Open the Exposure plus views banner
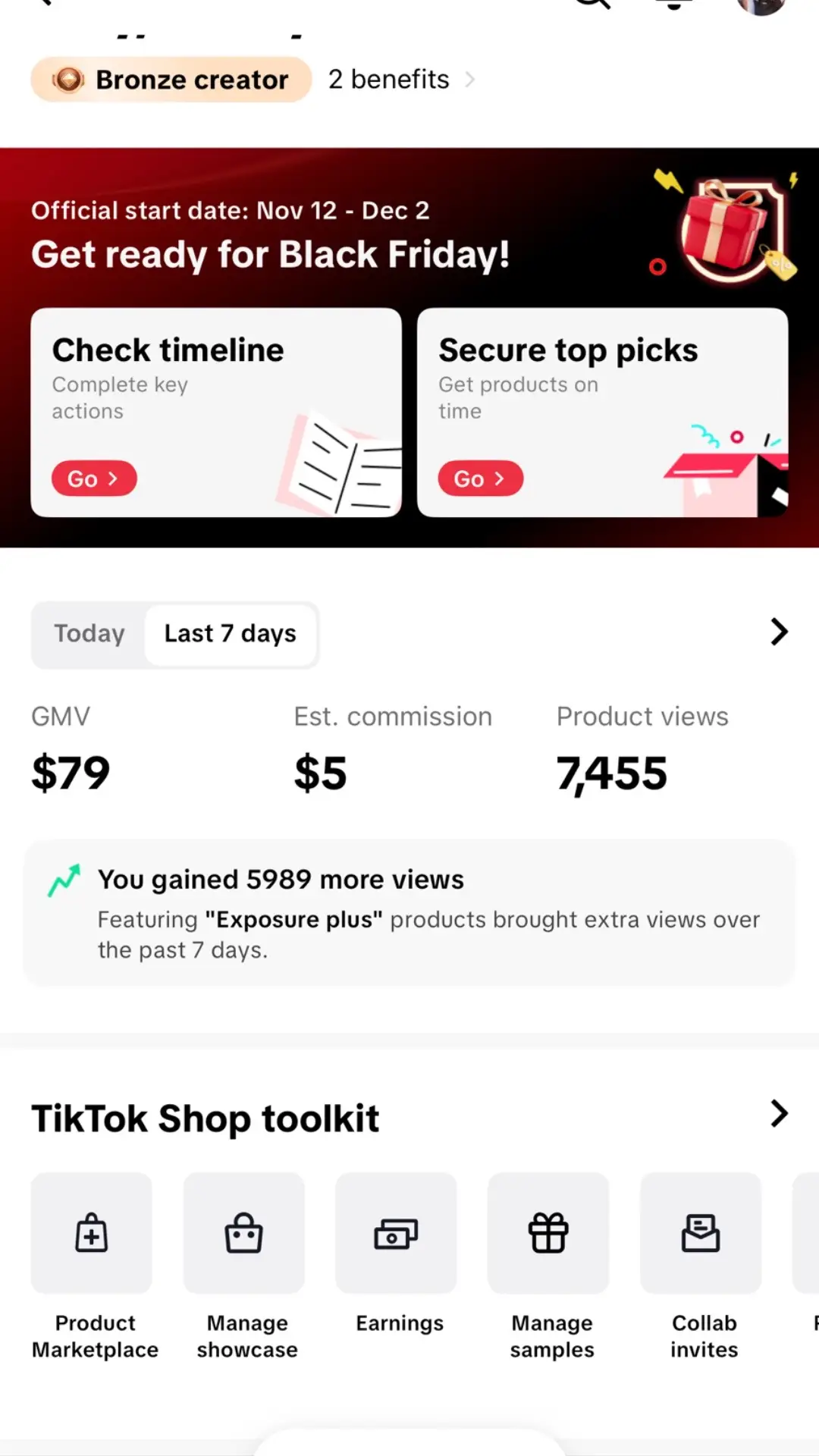819x1456 pixels. tap(409, 912)
